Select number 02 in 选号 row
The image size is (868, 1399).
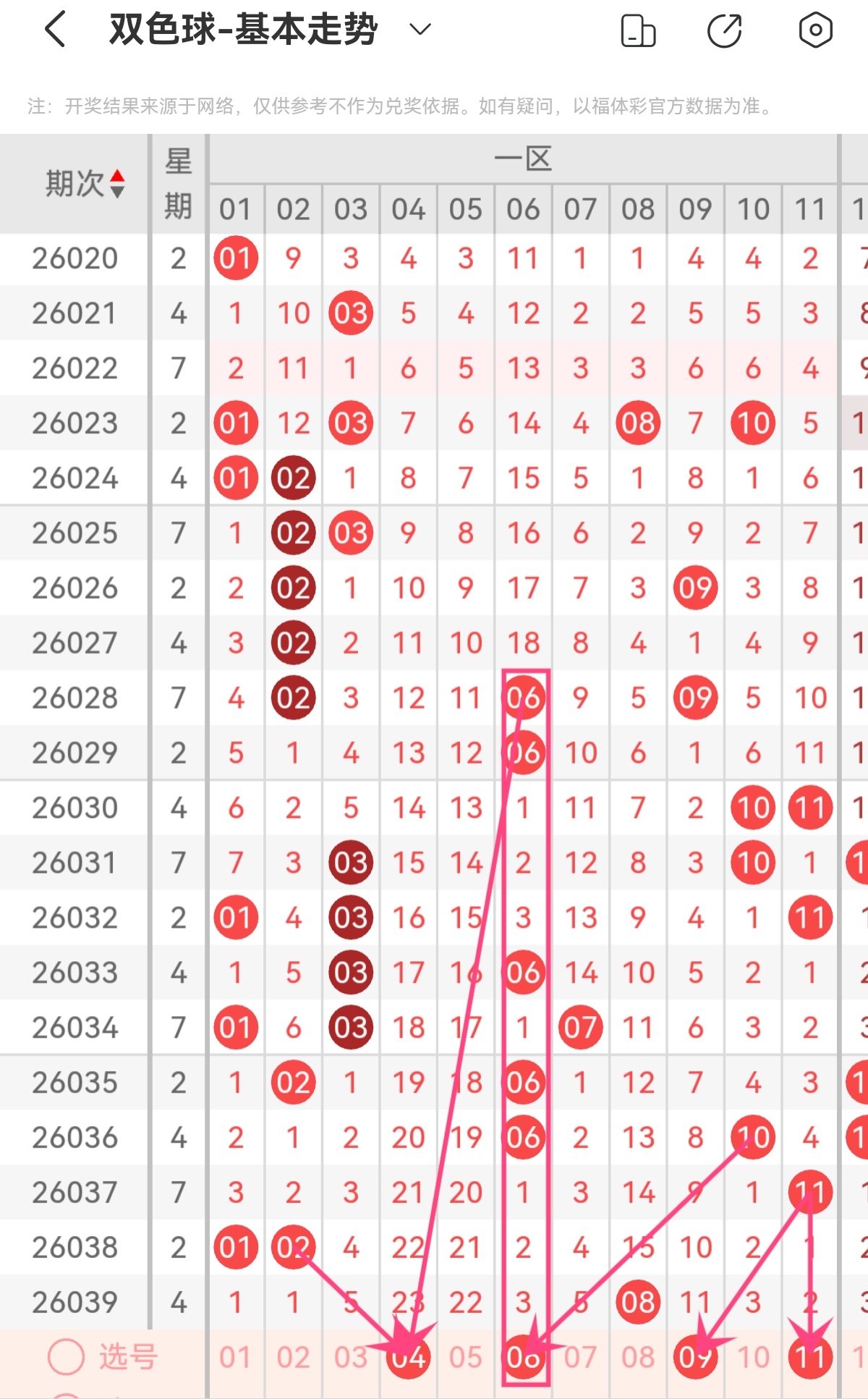click(x=293, y=1358)
